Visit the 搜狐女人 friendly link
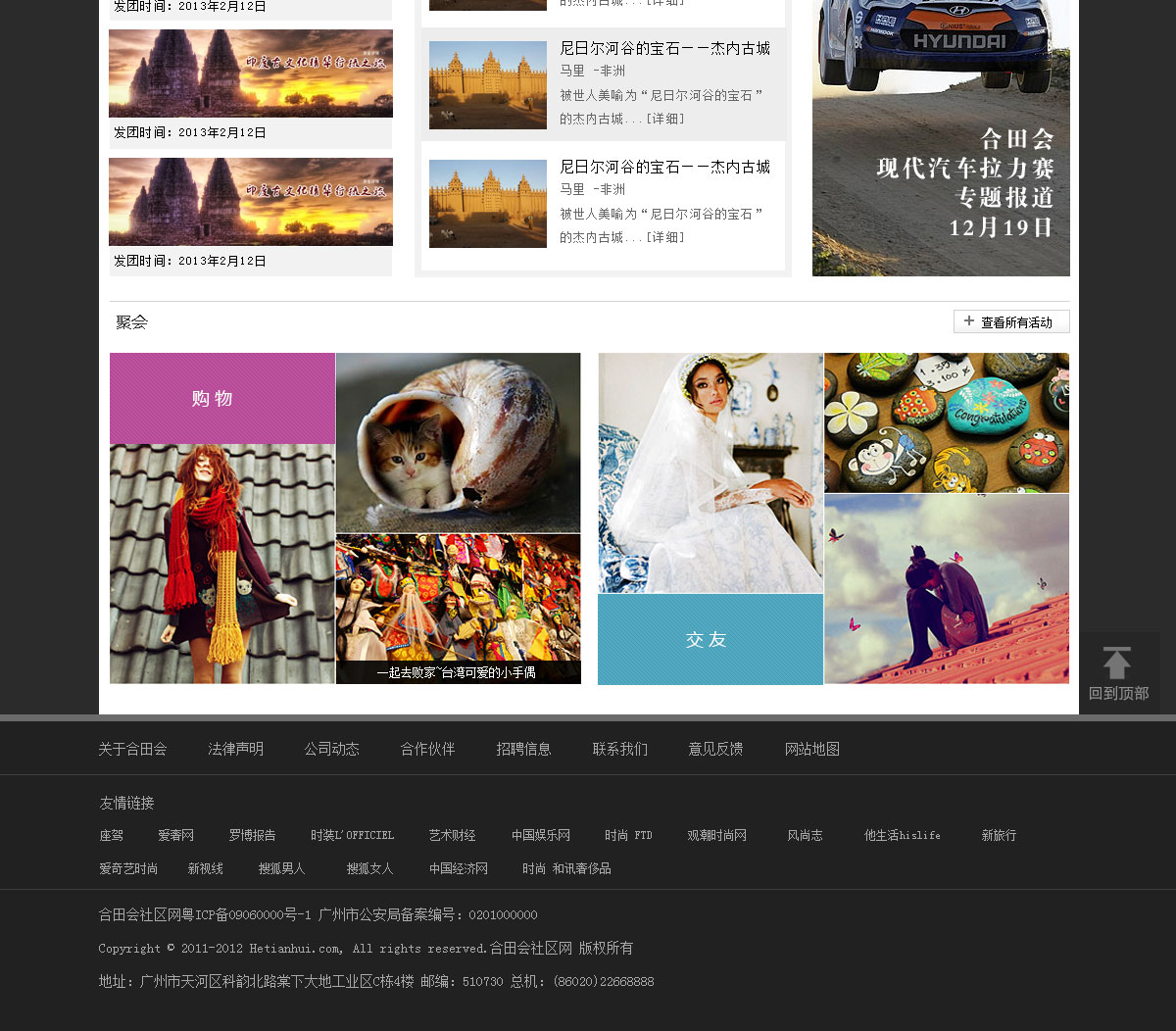Viewport: 1176px width, 1031px height. click(369, 869)
